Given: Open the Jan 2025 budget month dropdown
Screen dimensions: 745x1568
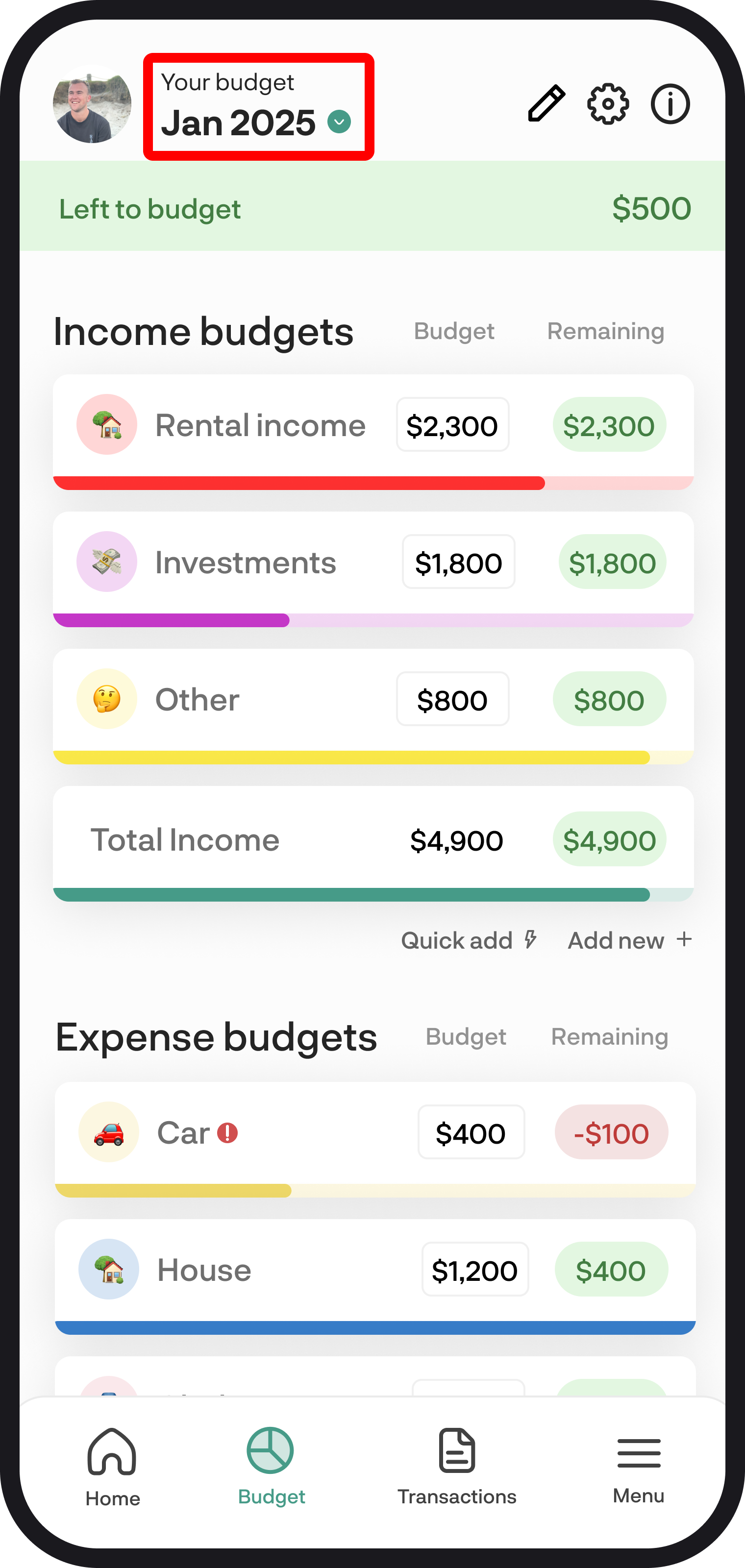Looking at the screenshot, I should pos(258,106).
